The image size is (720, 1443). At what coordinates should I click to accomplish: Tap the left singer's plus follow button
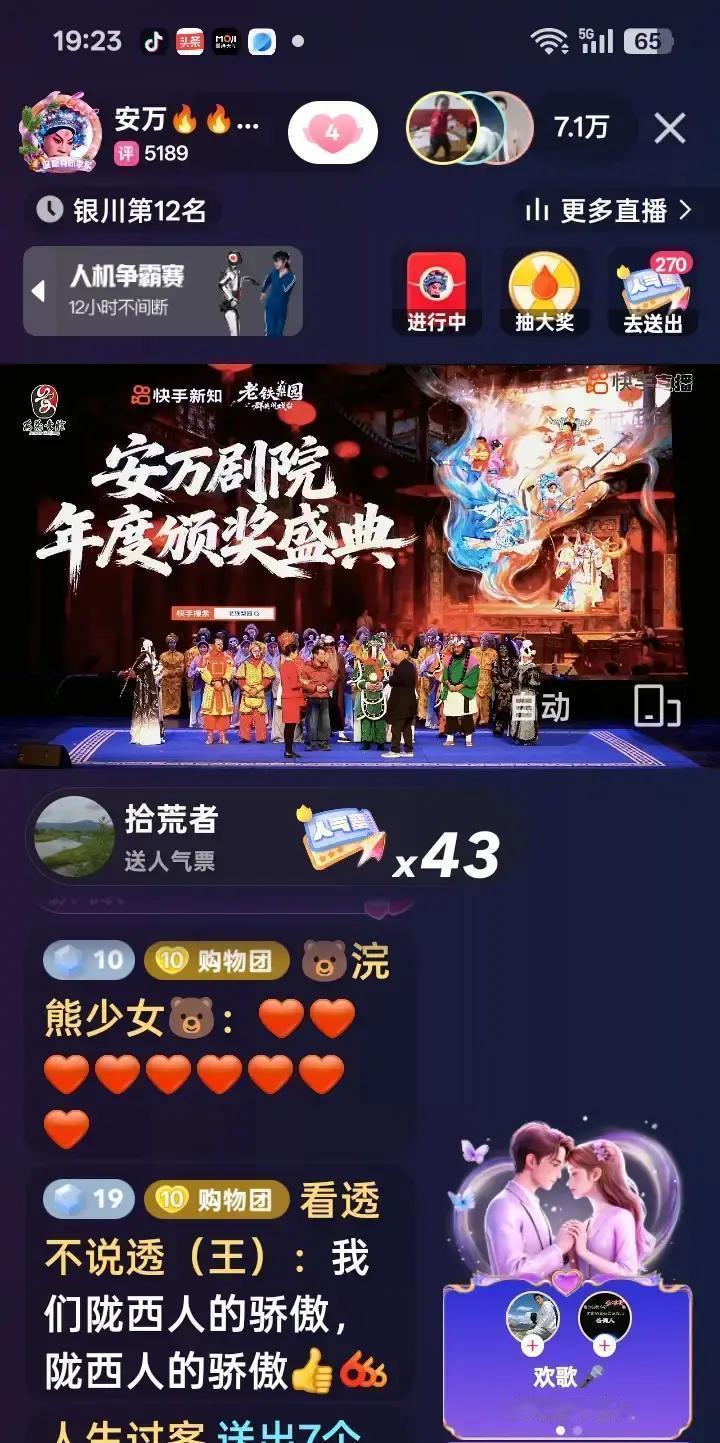coord(532,1345)
